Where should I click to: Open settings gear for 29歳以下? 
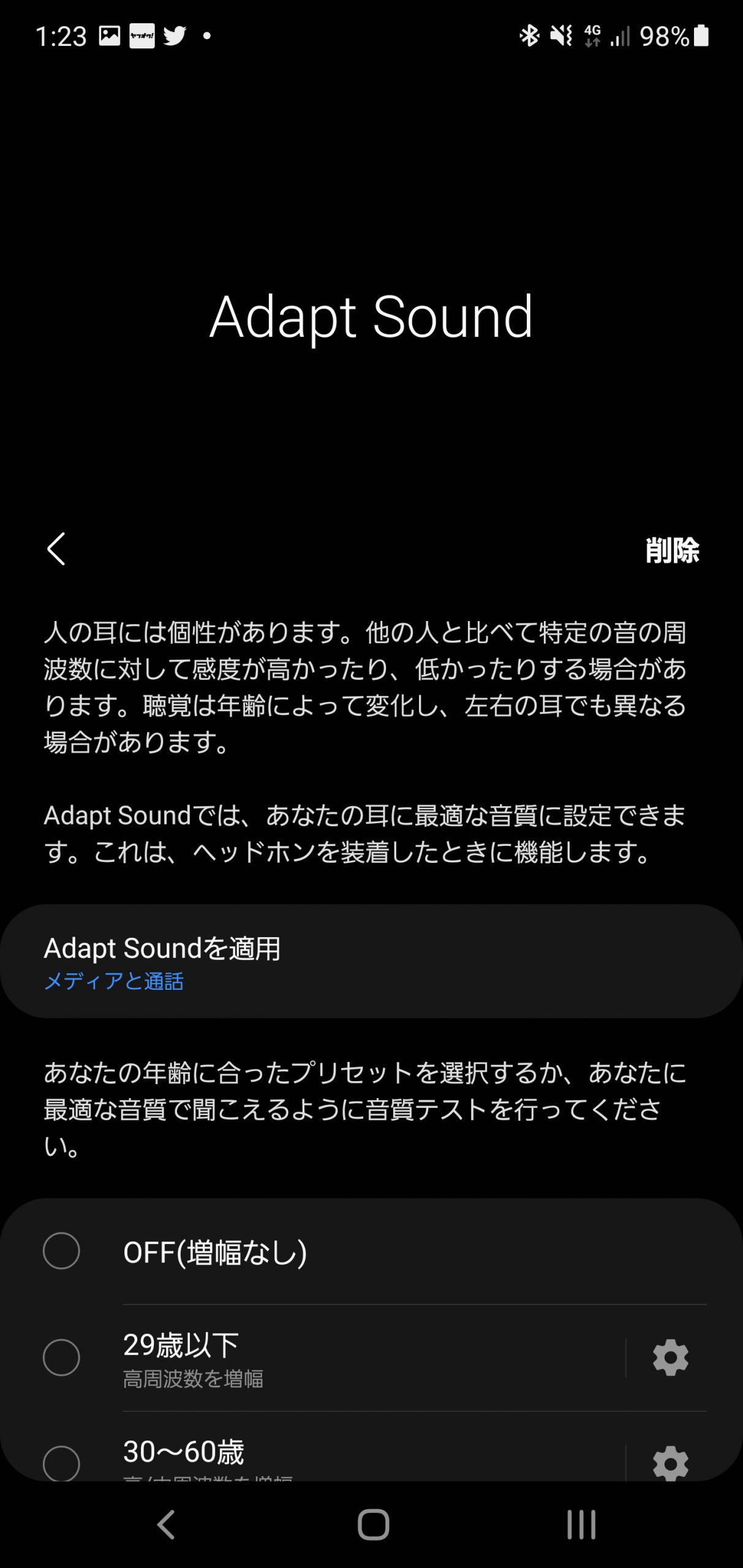(671, 1358)
